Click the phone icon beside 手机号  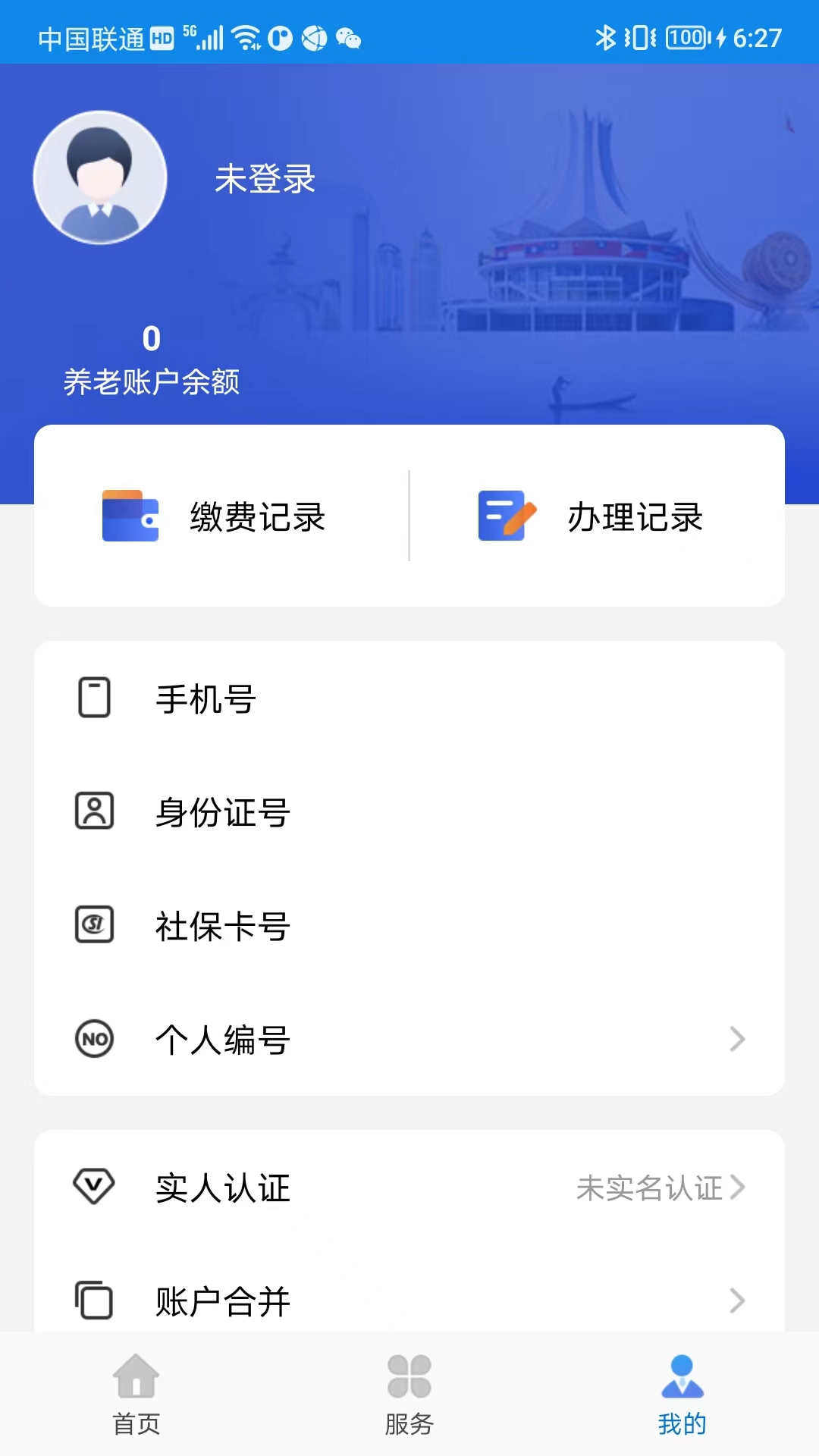point(94,698)
